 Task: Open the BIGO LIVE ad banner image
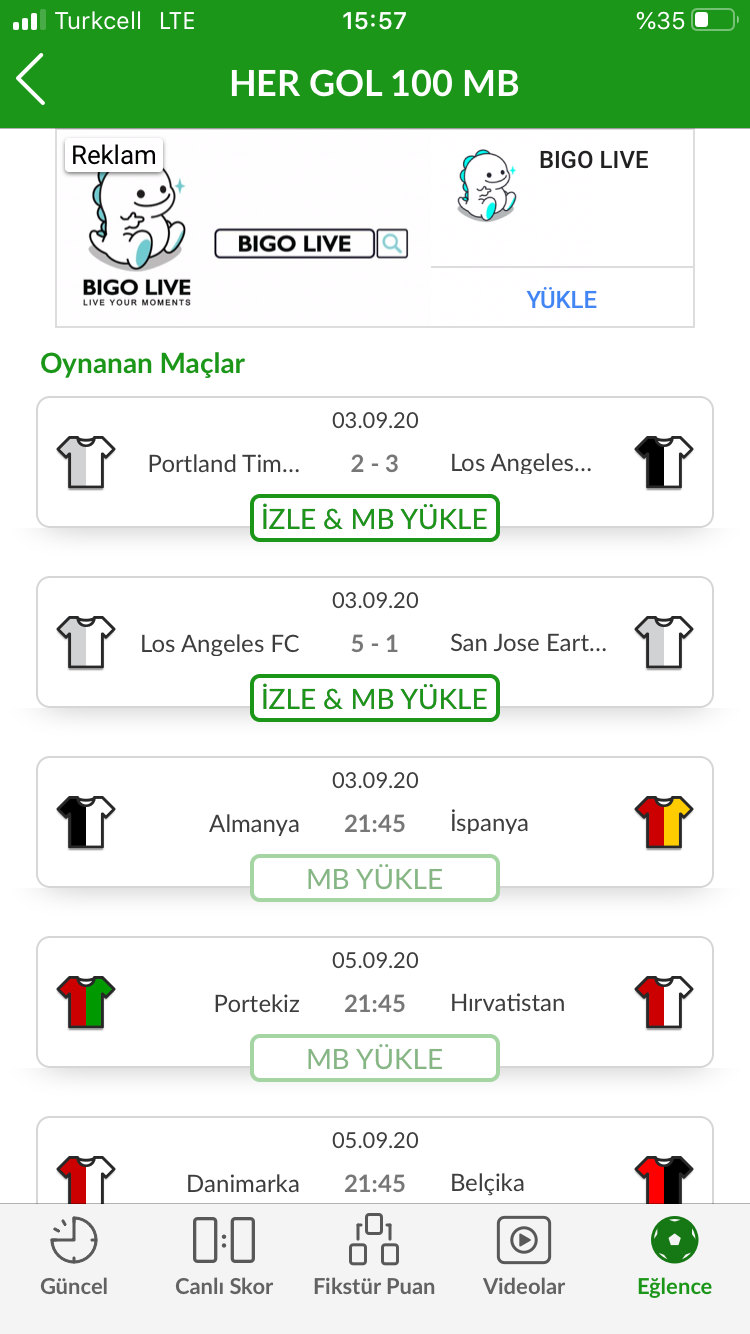point(243,228)
